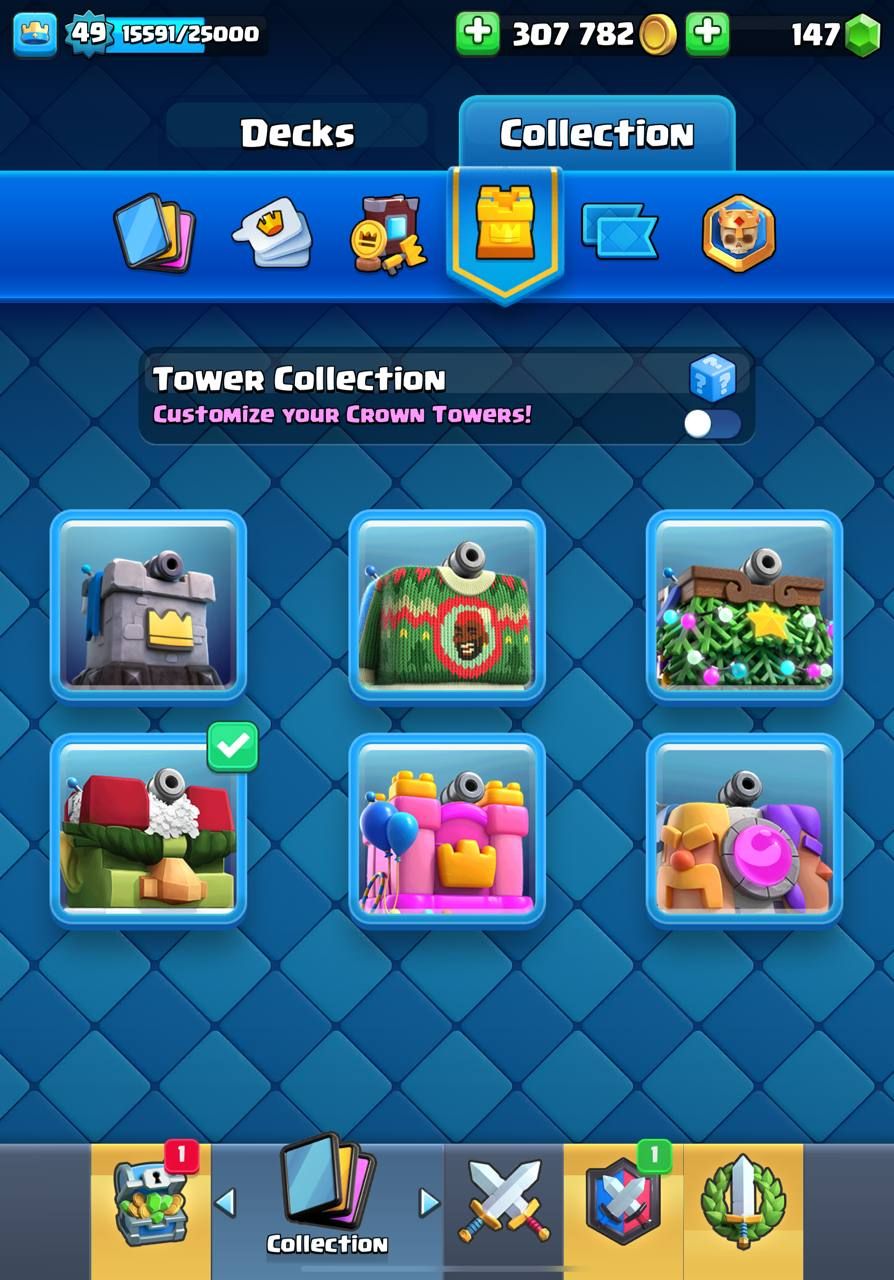Viewport: 894px width, 1280px height.
Task: Tap the selected goblin tower skin
Action: (x=148, y=830)
